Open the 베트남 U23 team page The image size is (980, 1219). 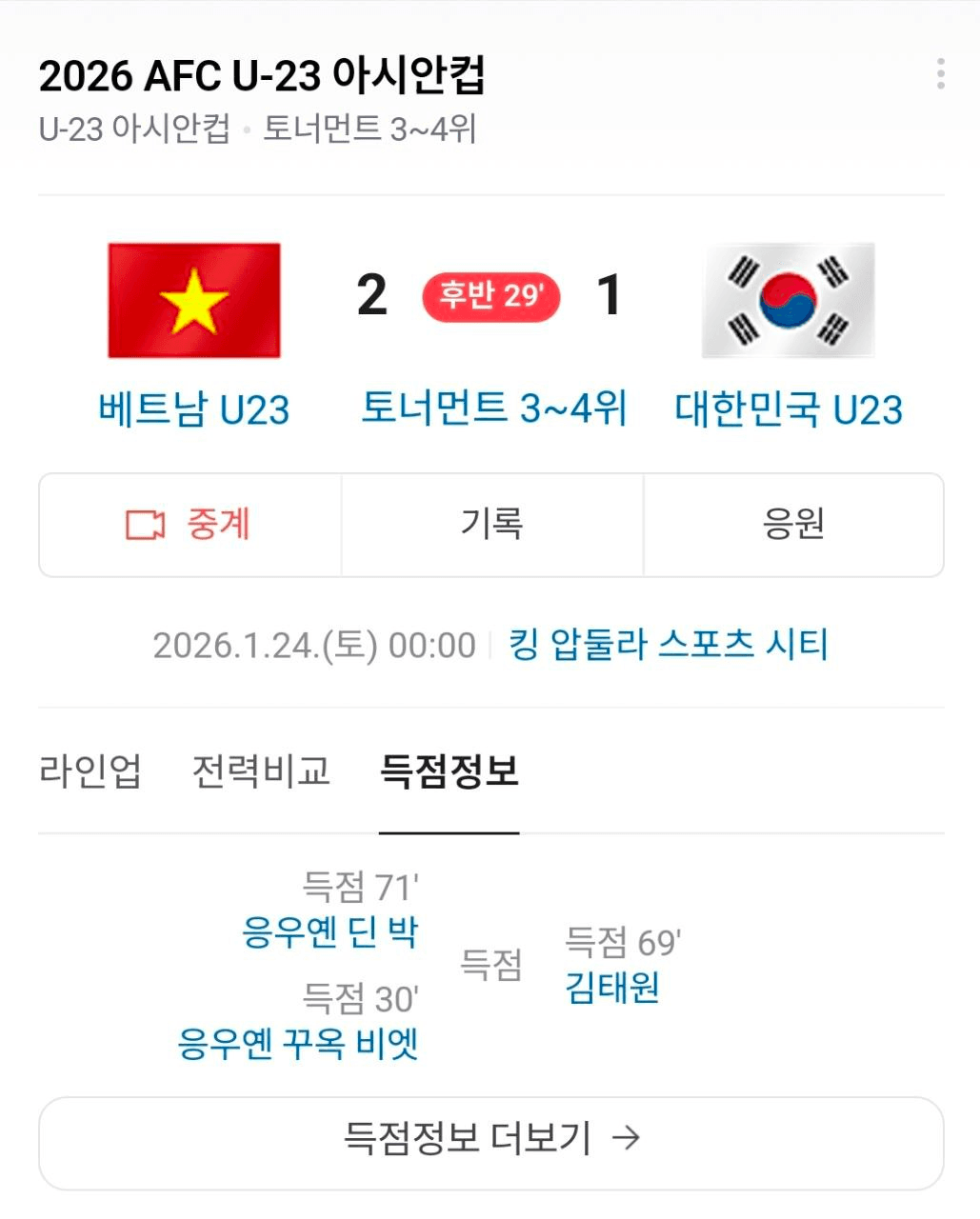coord(193,410)
